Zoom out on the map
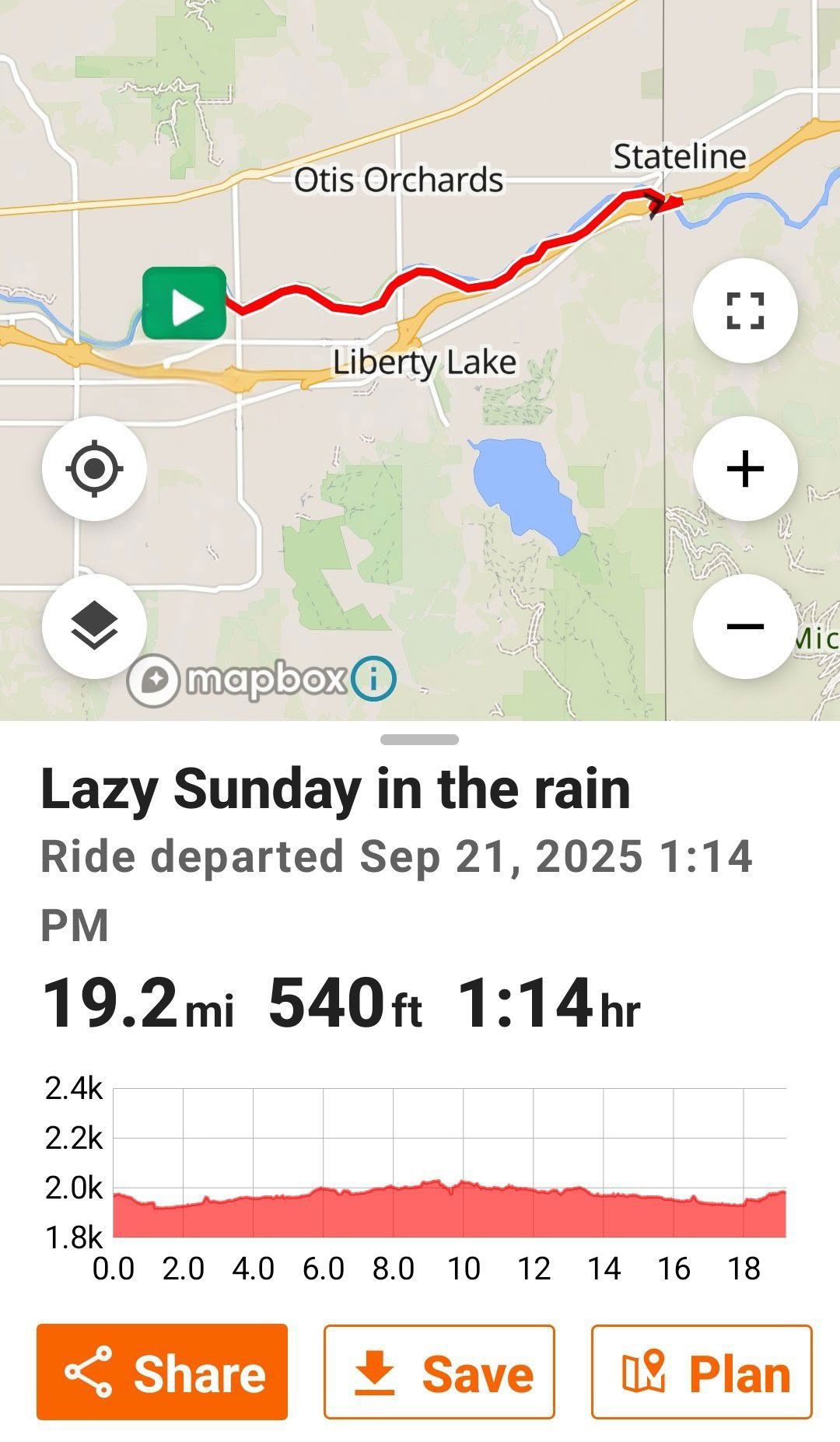840x1442 pixels. 744,626
